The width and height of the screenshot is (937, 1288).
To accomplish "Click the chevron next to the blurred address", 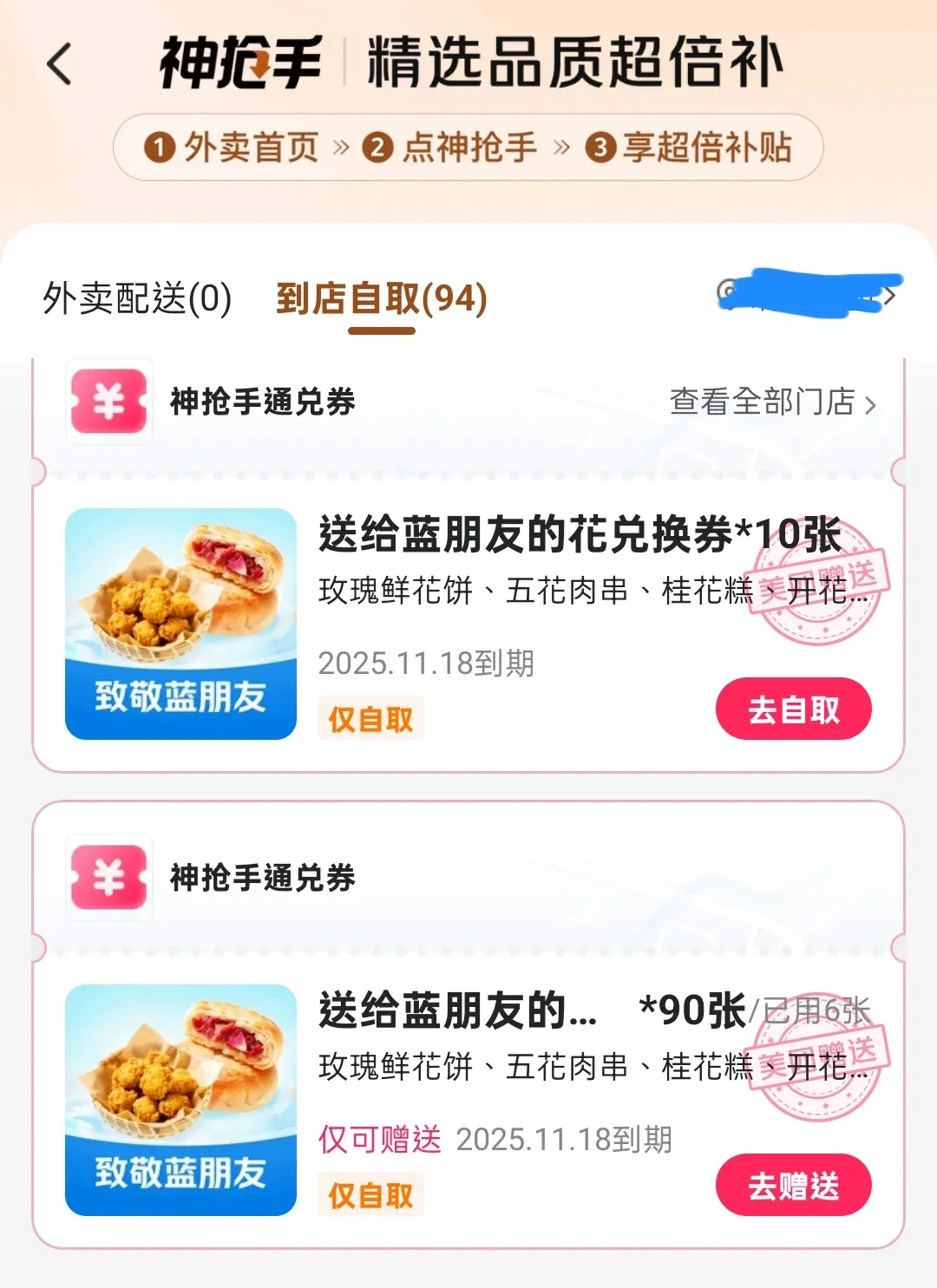I will click(894, 295).
